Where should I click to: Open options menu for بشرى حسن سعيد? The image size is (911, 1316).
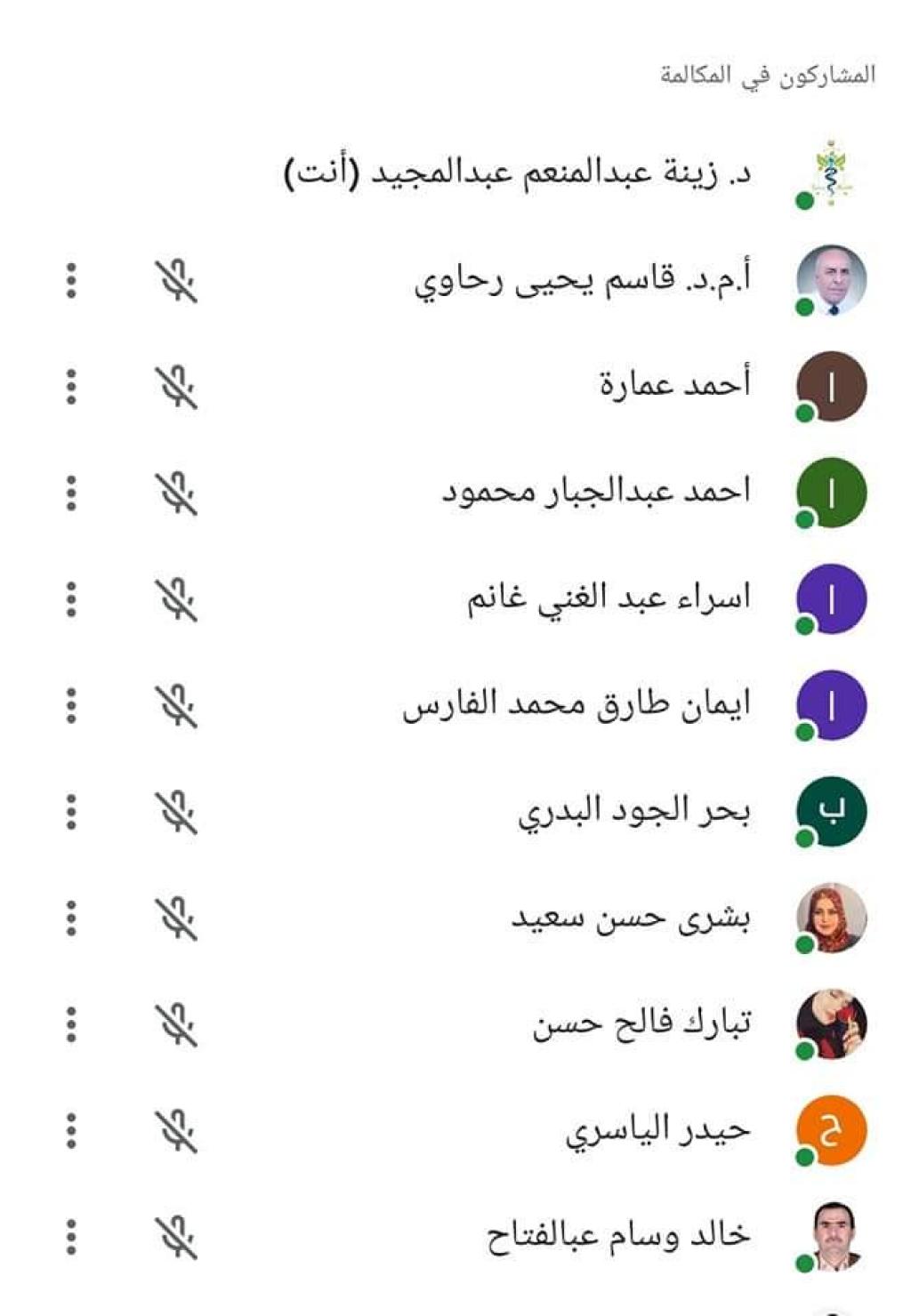(x=71, y=919)
